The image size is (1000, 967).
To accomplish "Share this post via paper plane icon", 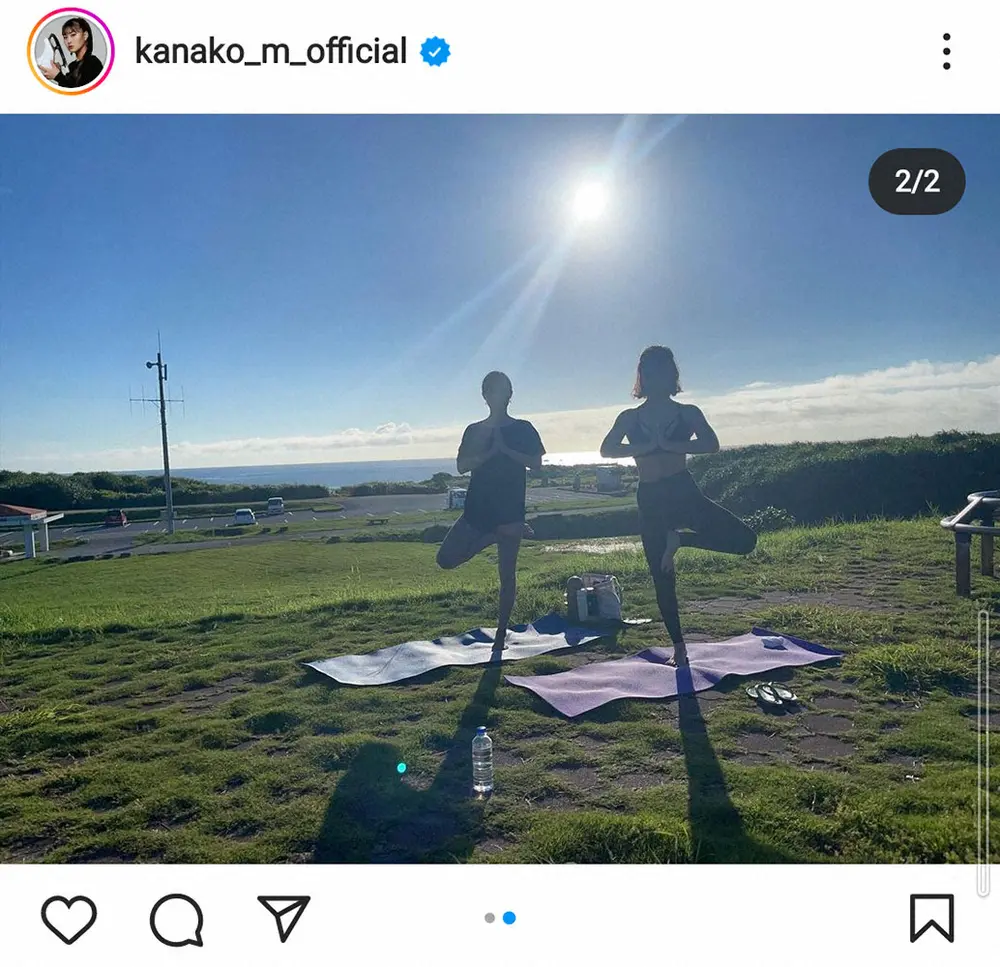I will tap(284, 918).
